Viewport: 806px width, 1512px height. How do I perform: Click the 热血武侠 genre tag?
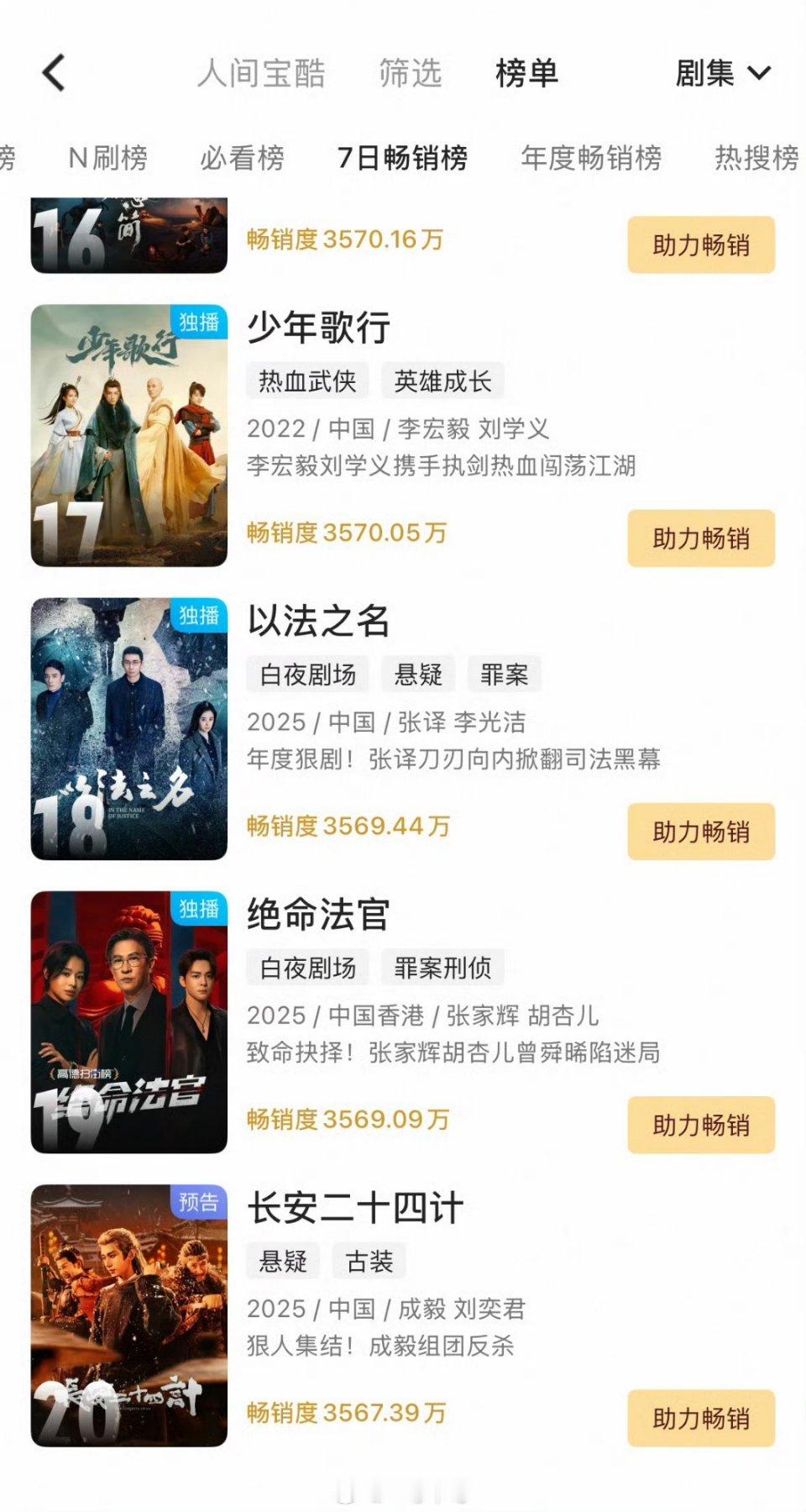(x=306, y=380)
